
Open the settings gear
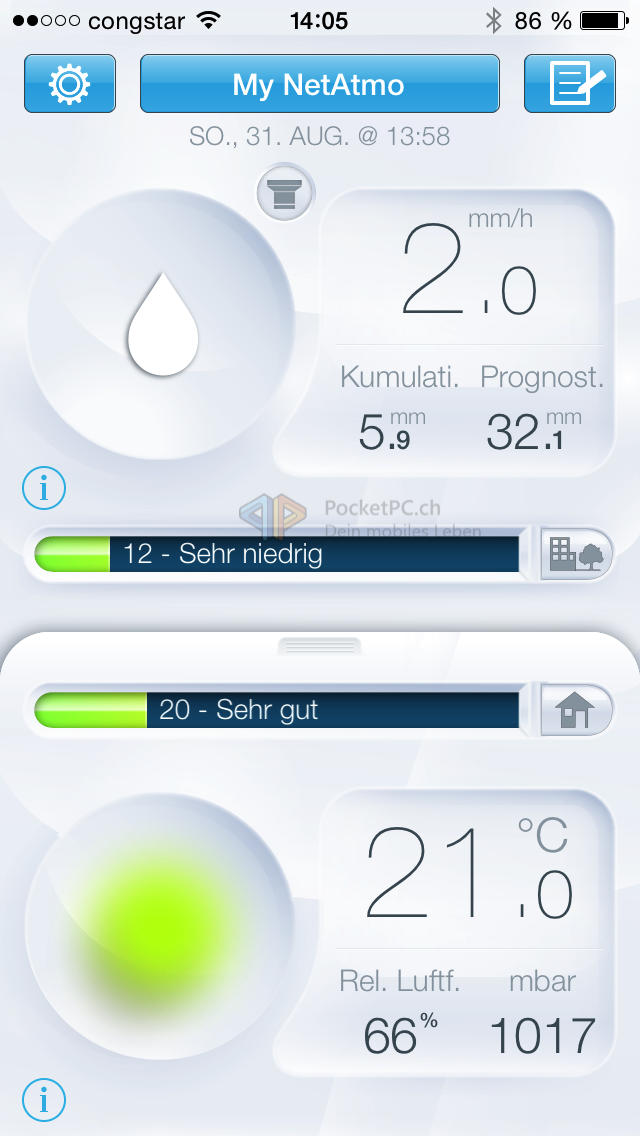(x=70, y=84)
